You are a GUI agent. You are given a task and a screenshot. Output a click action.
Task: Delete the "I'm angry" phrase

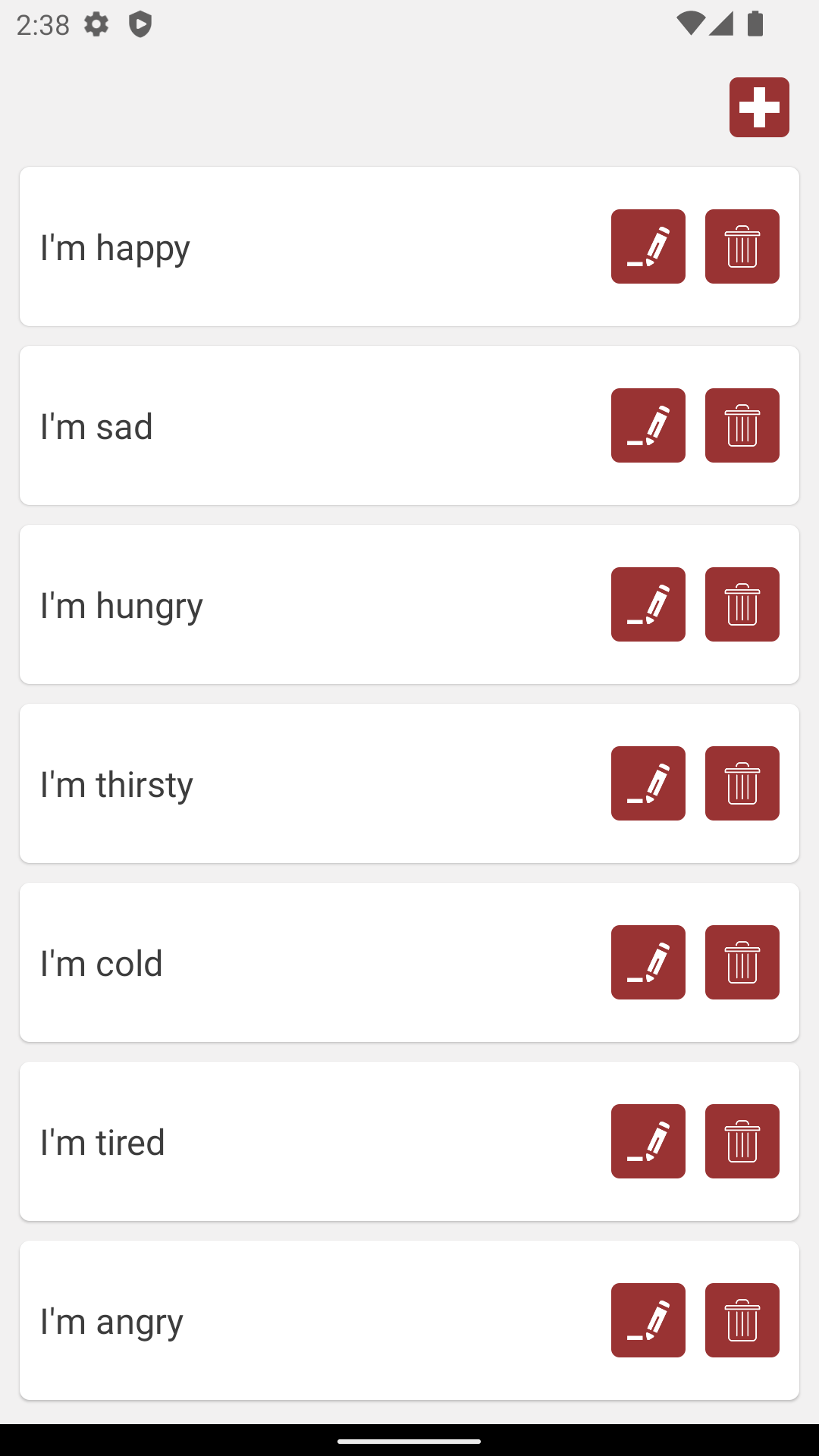pyautogui.click(x=742, y=1320)
